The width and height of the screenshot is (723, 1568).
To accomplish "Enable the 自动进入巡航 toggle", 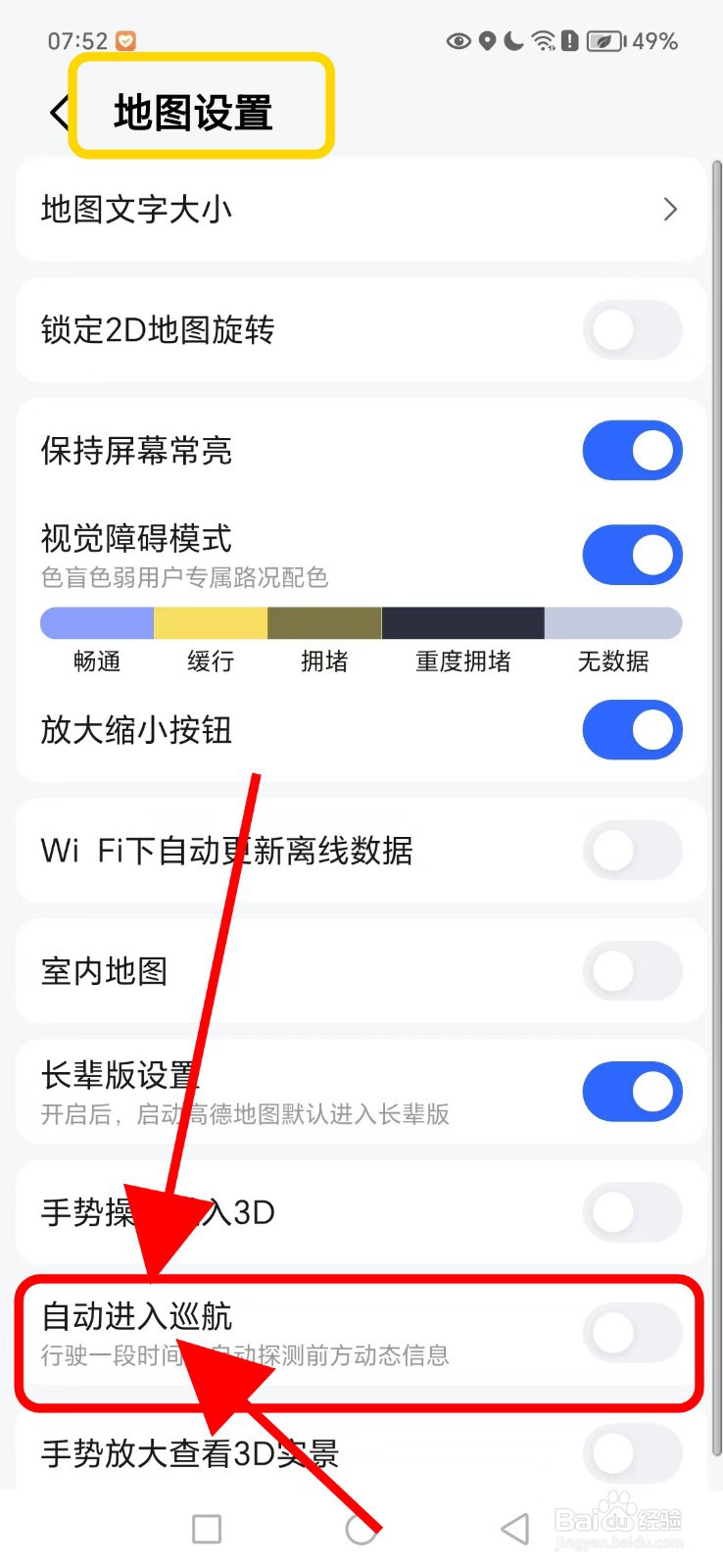I will [632, 1333].
